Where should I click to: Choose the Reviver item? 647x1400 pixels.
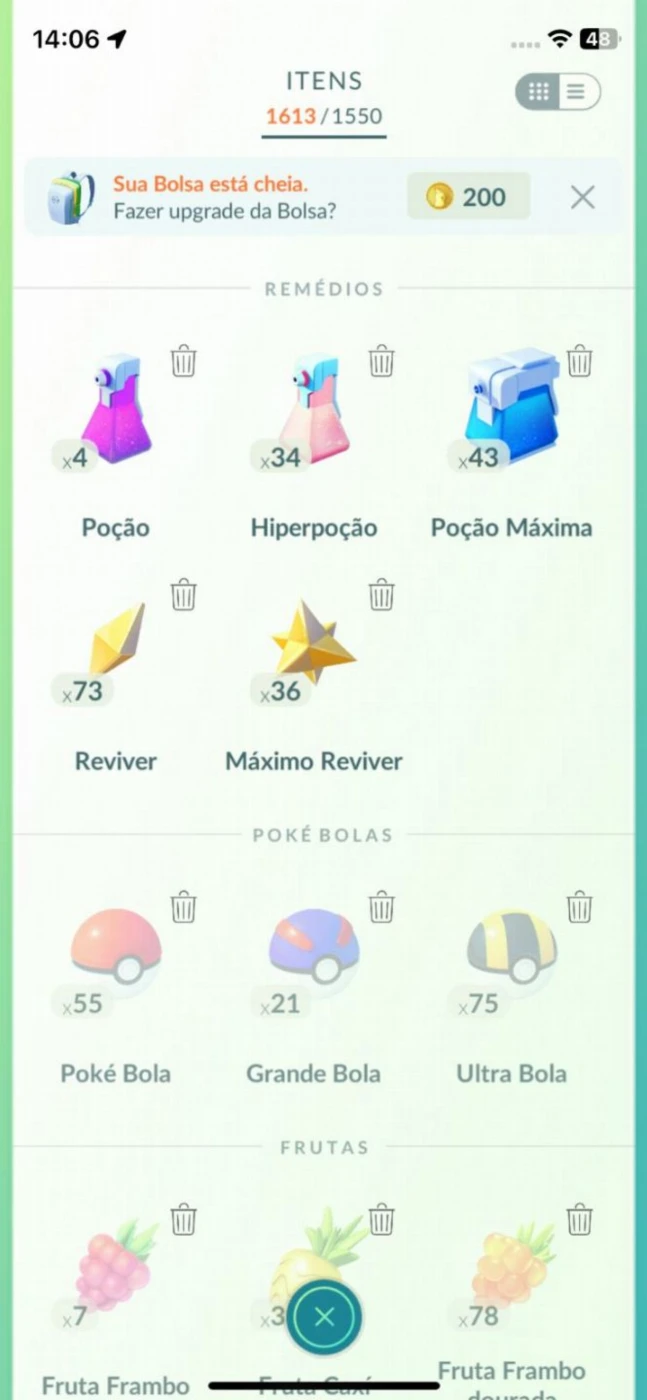pyautogui.click(x=116, y=680)
